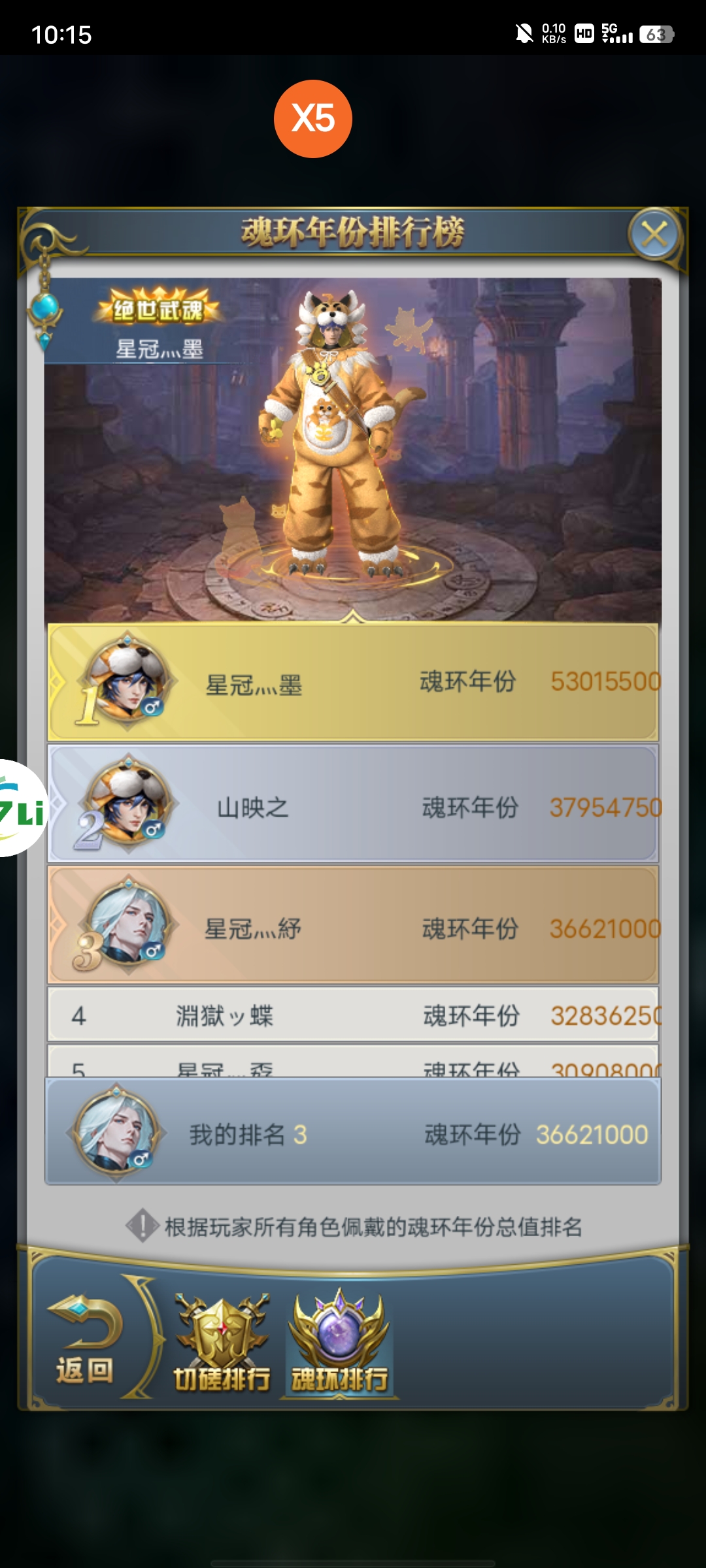Screen dimensions: 706x1568
Task: Close the 魂环年份排行榜 window
Action: (654, 234)
